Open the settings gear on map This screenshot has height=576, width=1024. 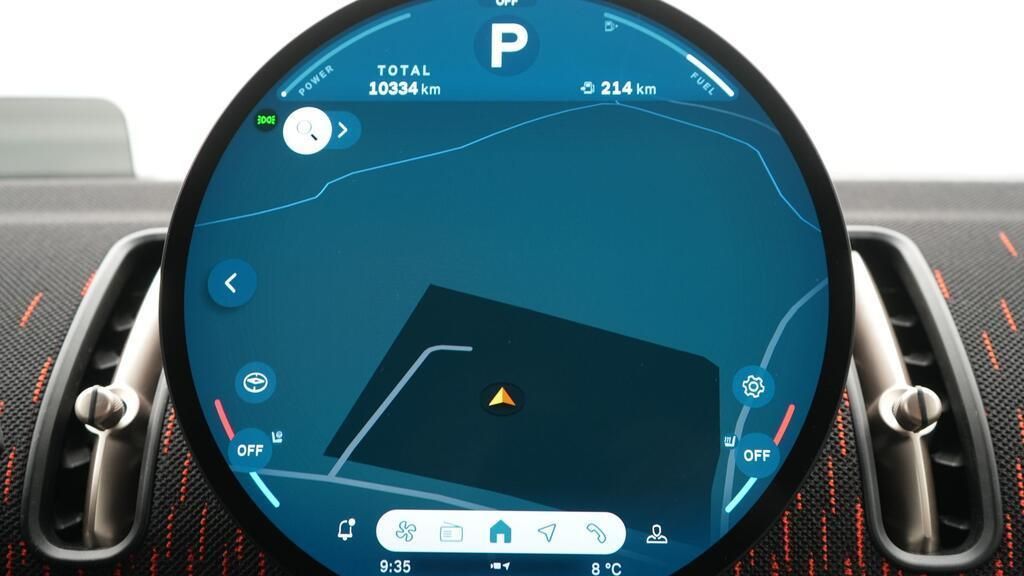click(x=753, y=386)
